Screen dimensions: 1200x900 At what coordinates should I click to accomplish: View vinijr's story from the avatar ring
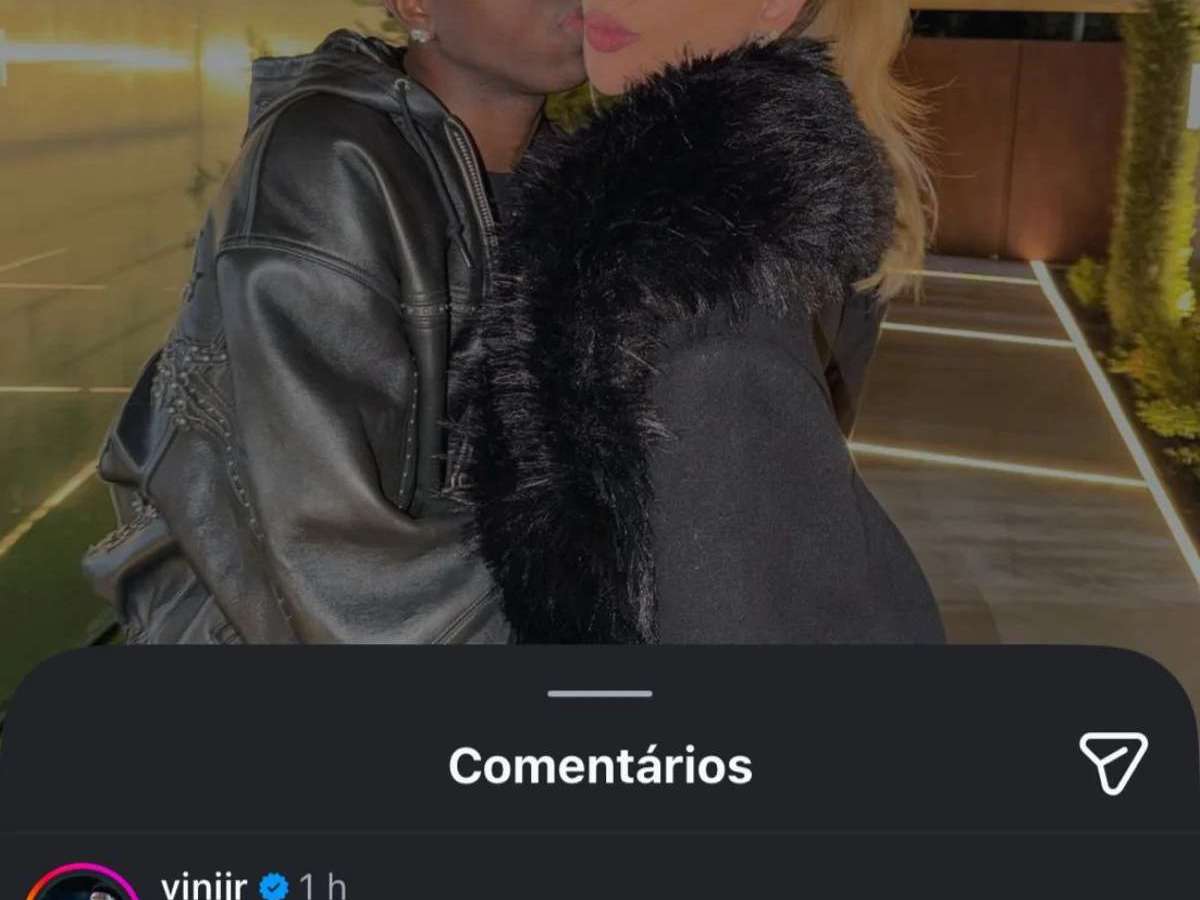pyautogui.click(x=82, y=886)
